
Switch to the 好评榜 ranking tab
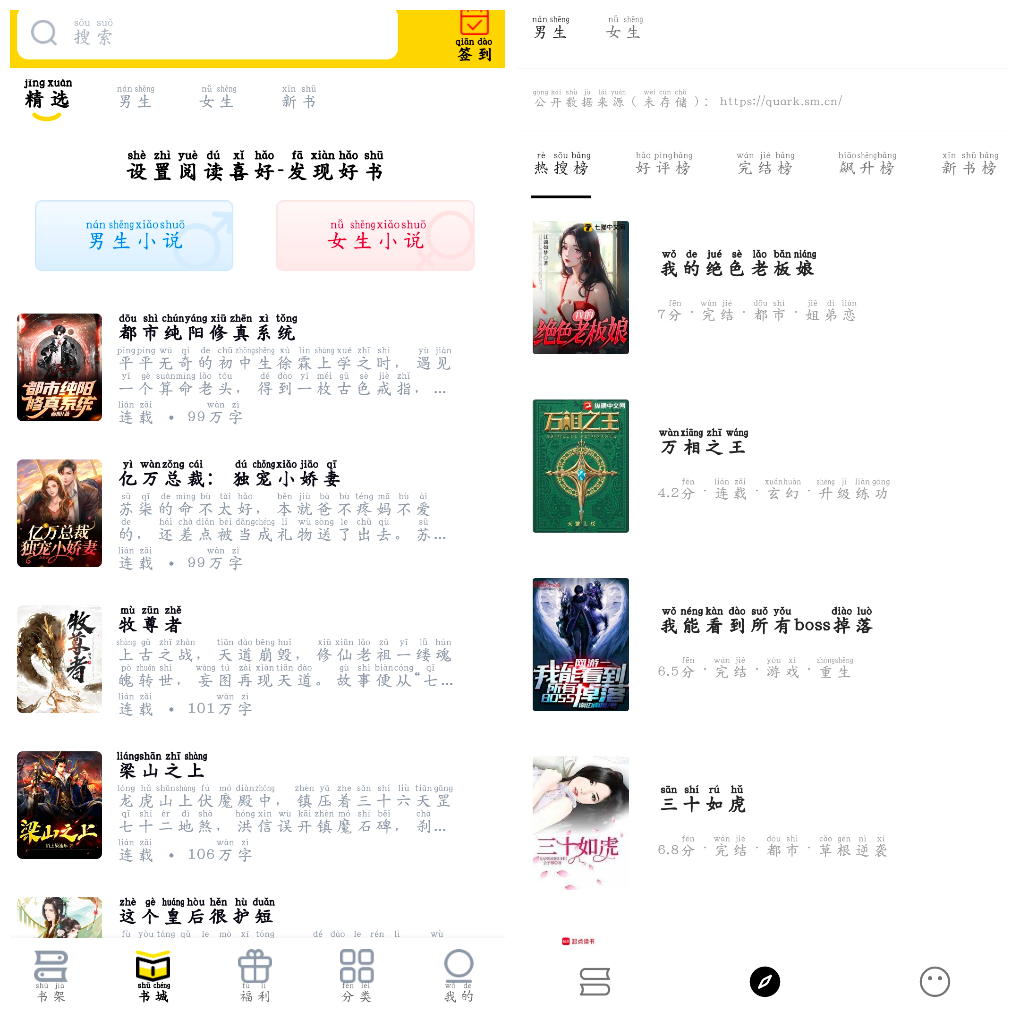click(663, 166)
